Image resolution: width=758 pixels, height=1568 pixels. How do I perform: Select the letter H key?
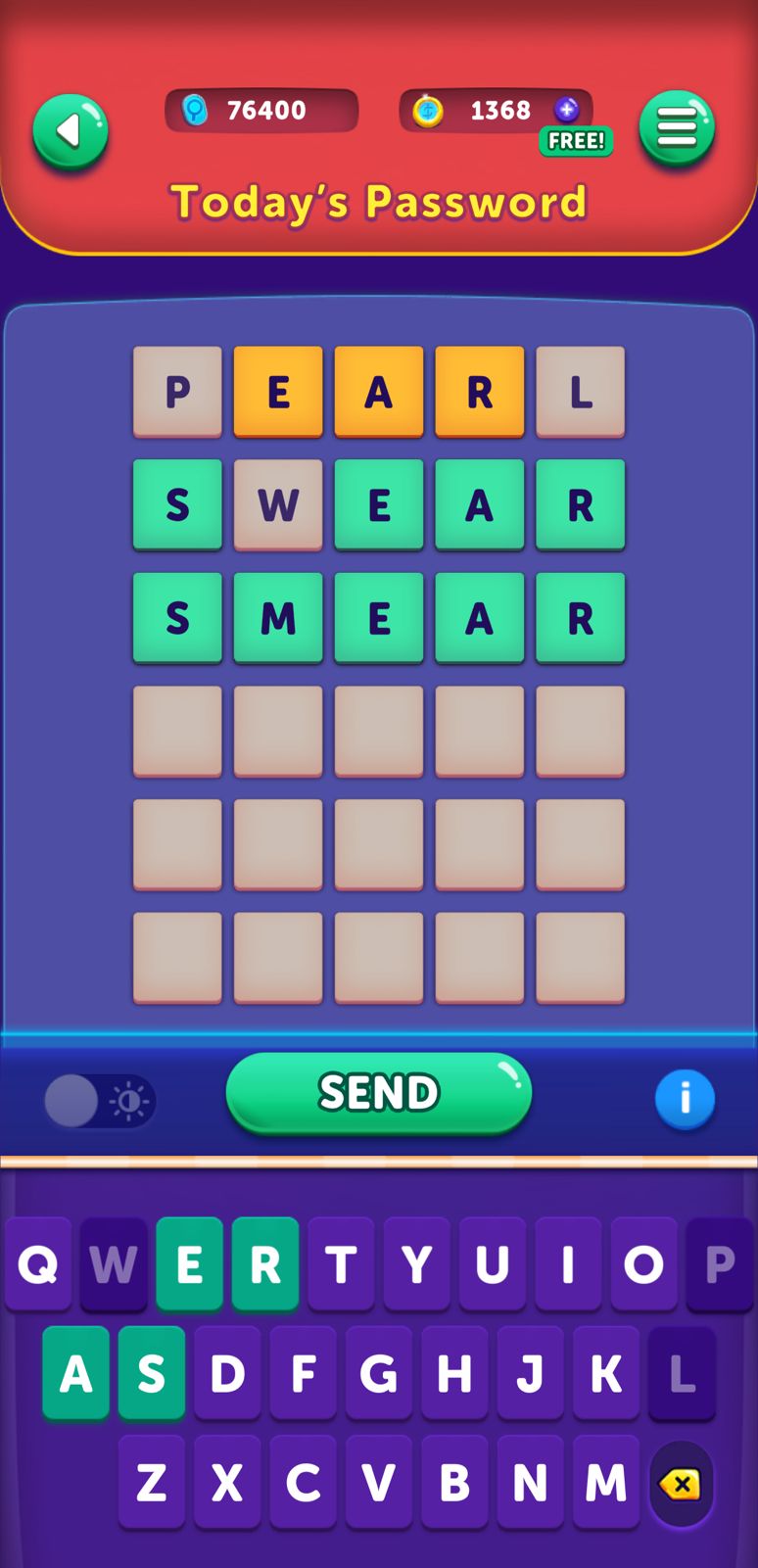[x=454, y=1374]
